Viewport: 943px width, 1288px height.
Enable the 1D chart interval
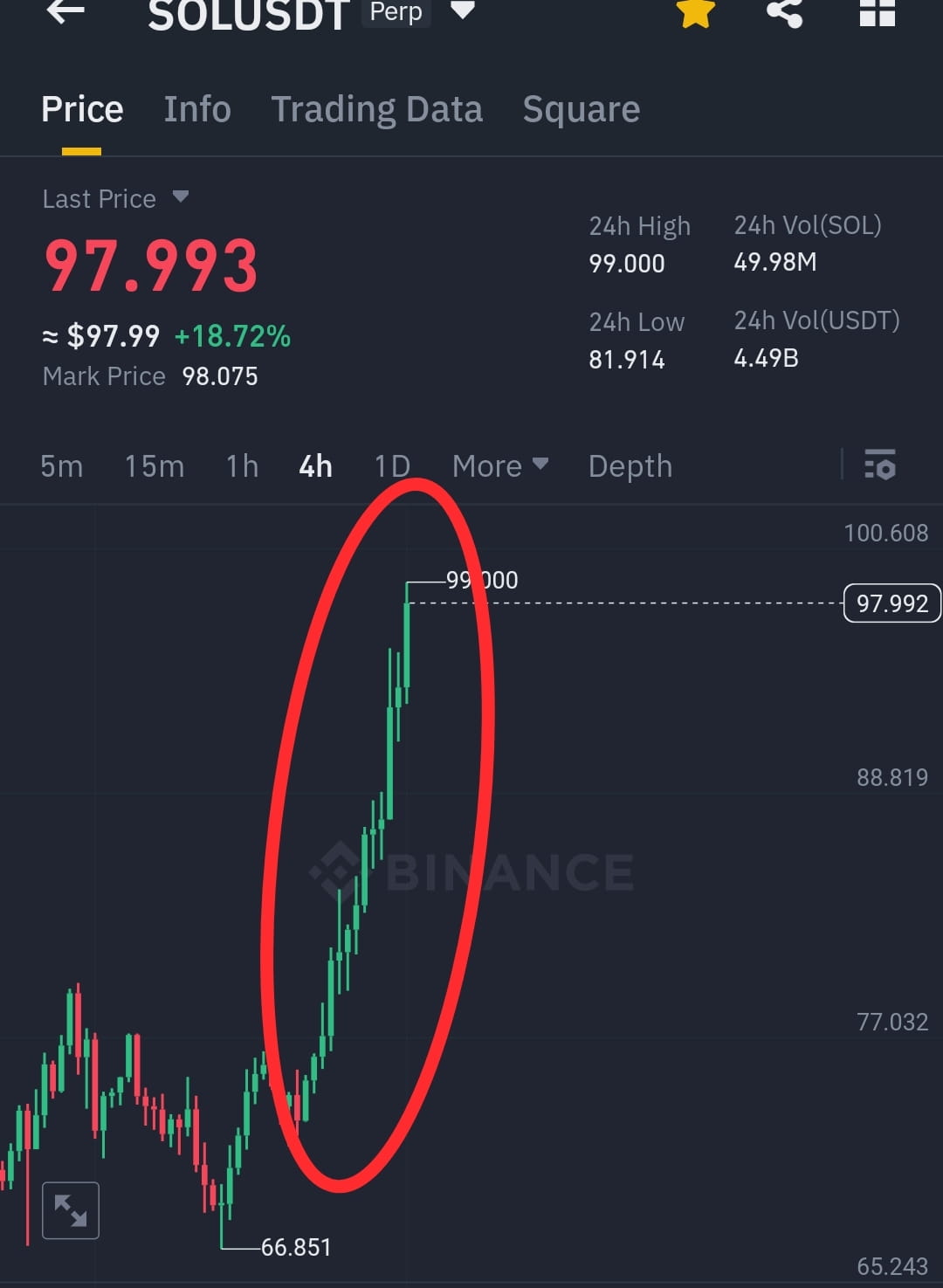(390, 466)
